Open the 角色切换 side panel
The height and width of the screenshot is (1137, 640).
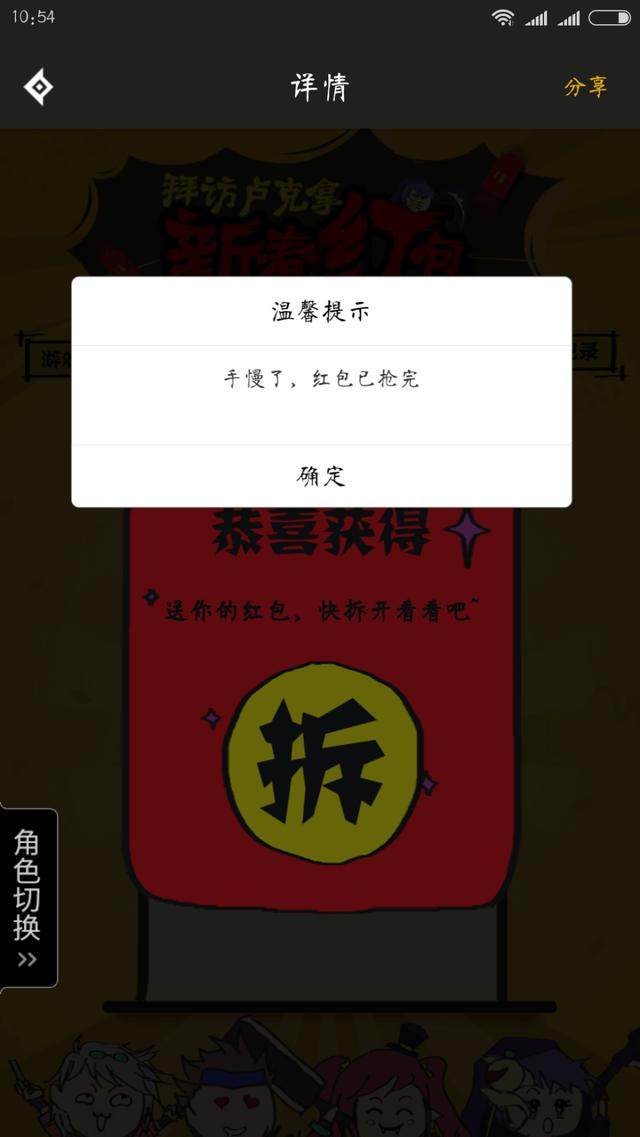click(x=27, y=897)
